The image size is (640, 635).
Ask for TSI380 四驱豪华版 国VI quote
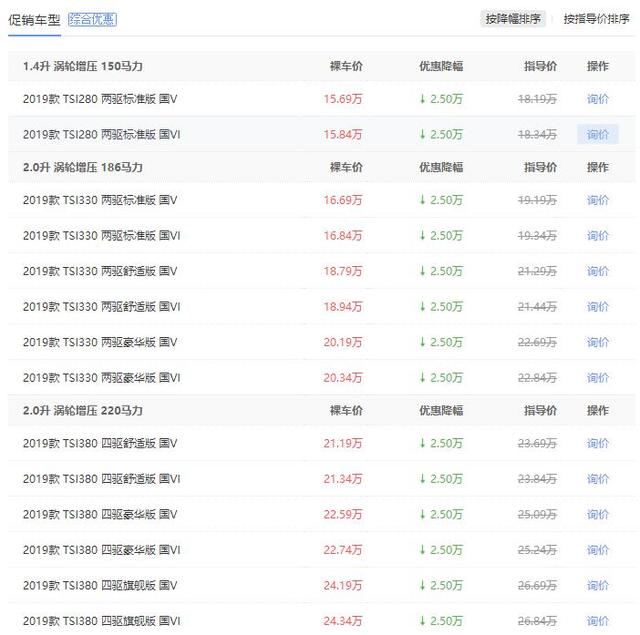point(598,550)
